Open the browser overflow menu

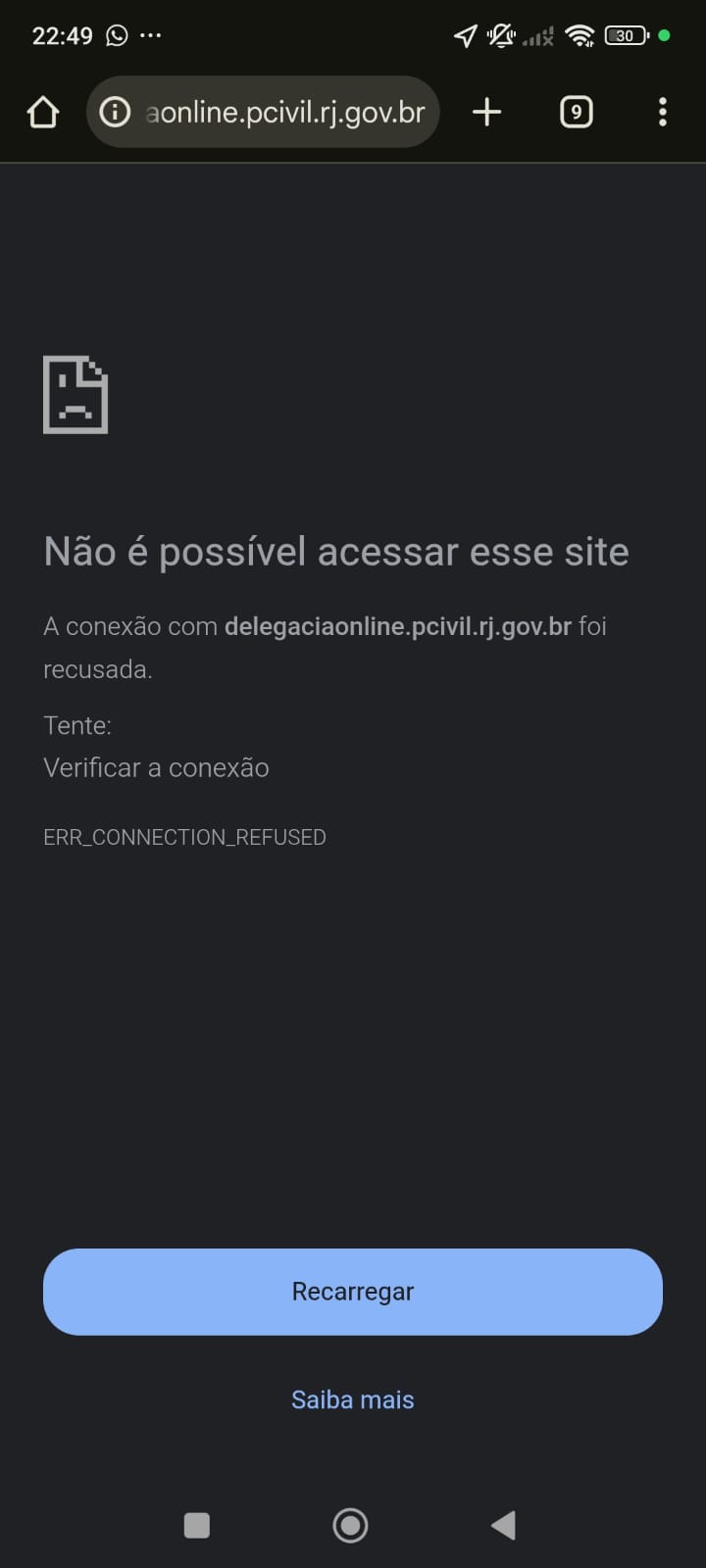click(663, 113)
